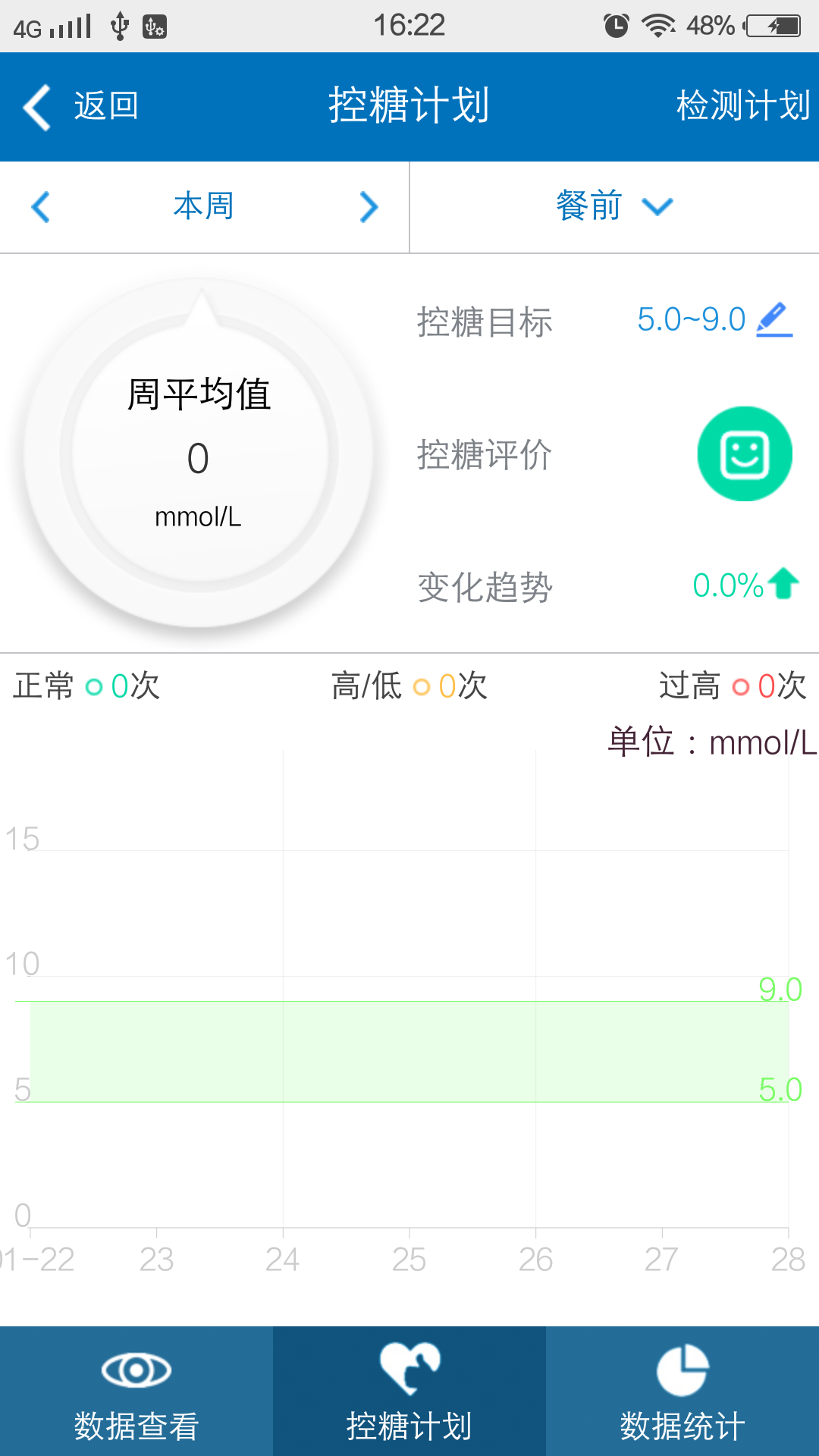The width and height of the screenshot is (819, 1456).
Task: Go back using the 返回 button
Action: pyautogui.click(x=80, y=106)
